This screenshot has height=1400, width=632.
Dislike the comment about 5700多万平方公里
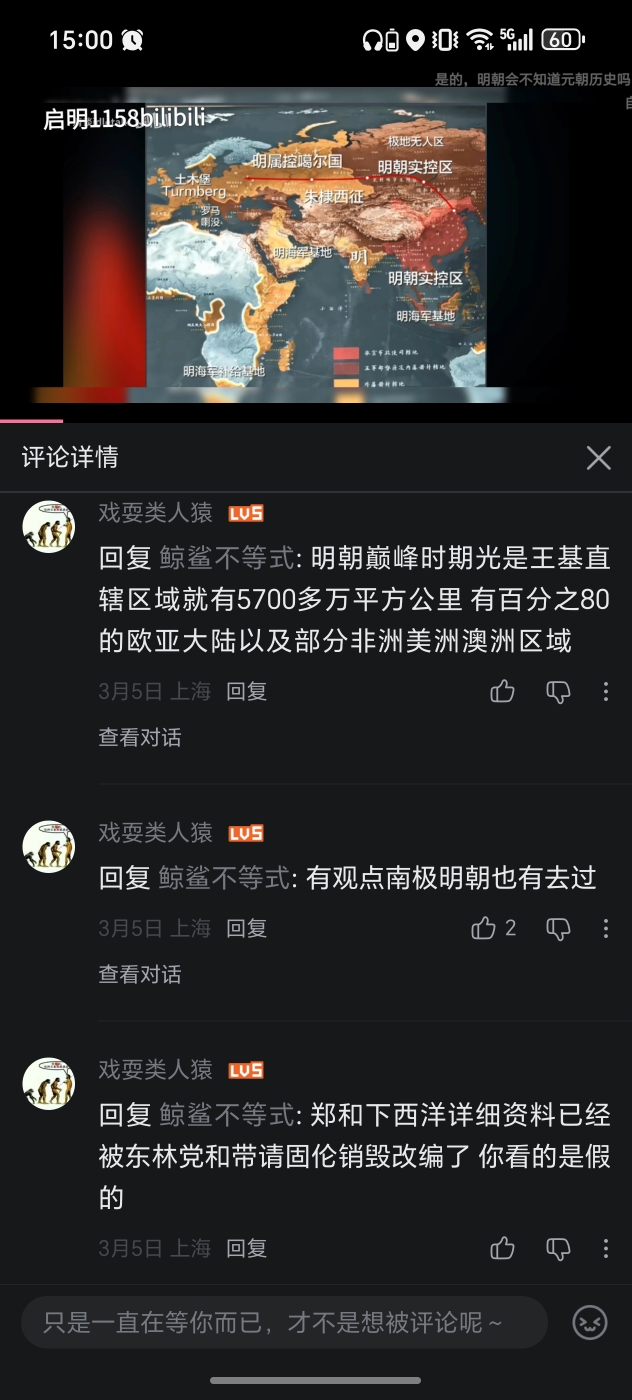558,691
